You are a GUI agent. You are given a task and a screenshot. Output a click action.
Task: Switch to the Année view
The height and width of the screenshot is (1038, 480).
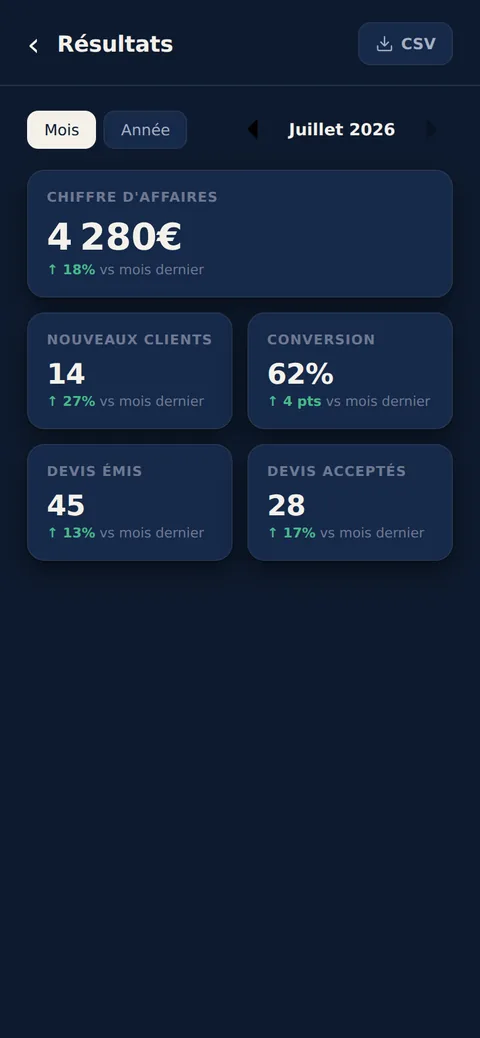click(x=145, y=130)
